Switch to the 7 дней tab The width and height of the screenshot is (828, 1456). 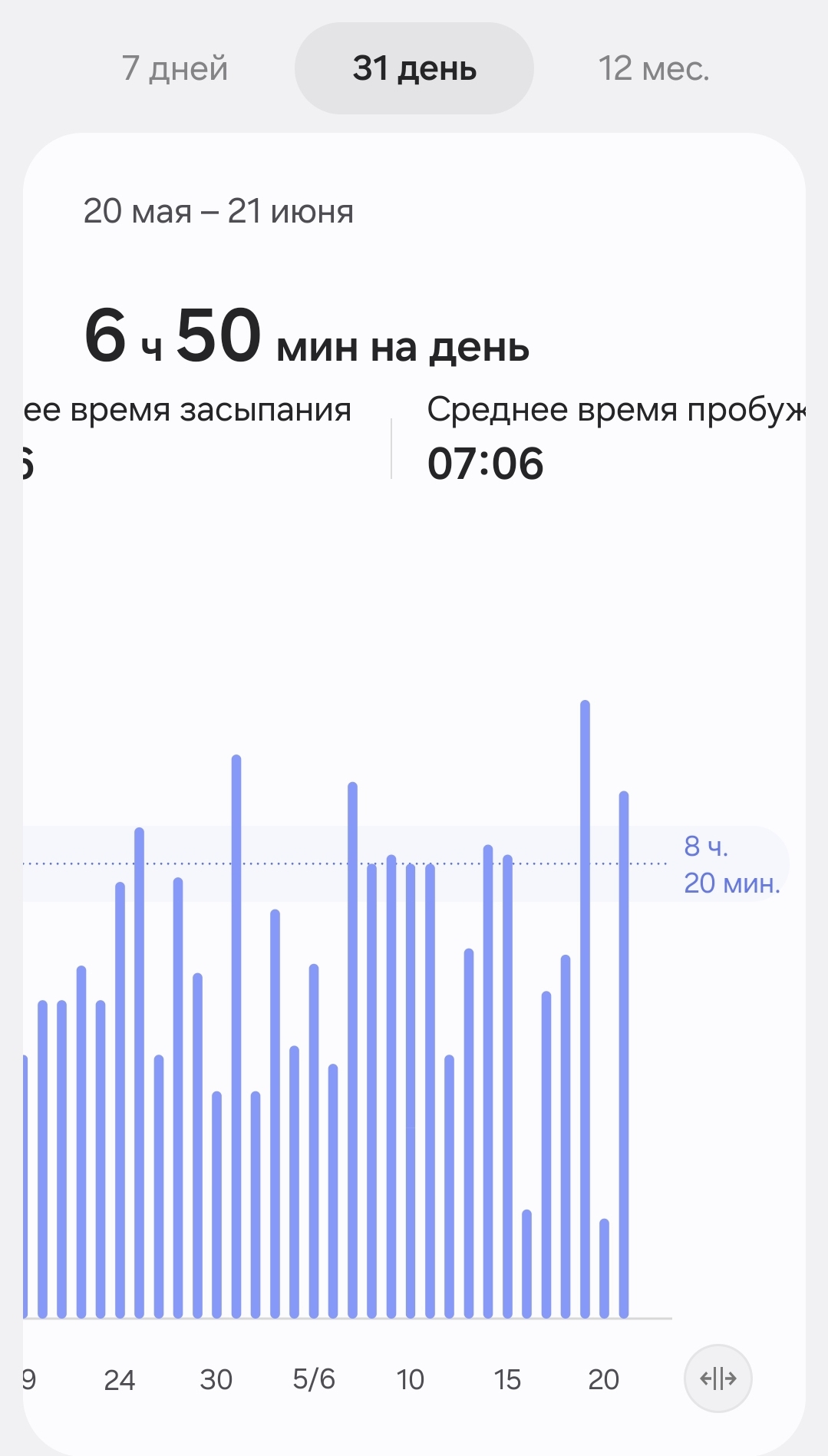(x=175, y=68)
